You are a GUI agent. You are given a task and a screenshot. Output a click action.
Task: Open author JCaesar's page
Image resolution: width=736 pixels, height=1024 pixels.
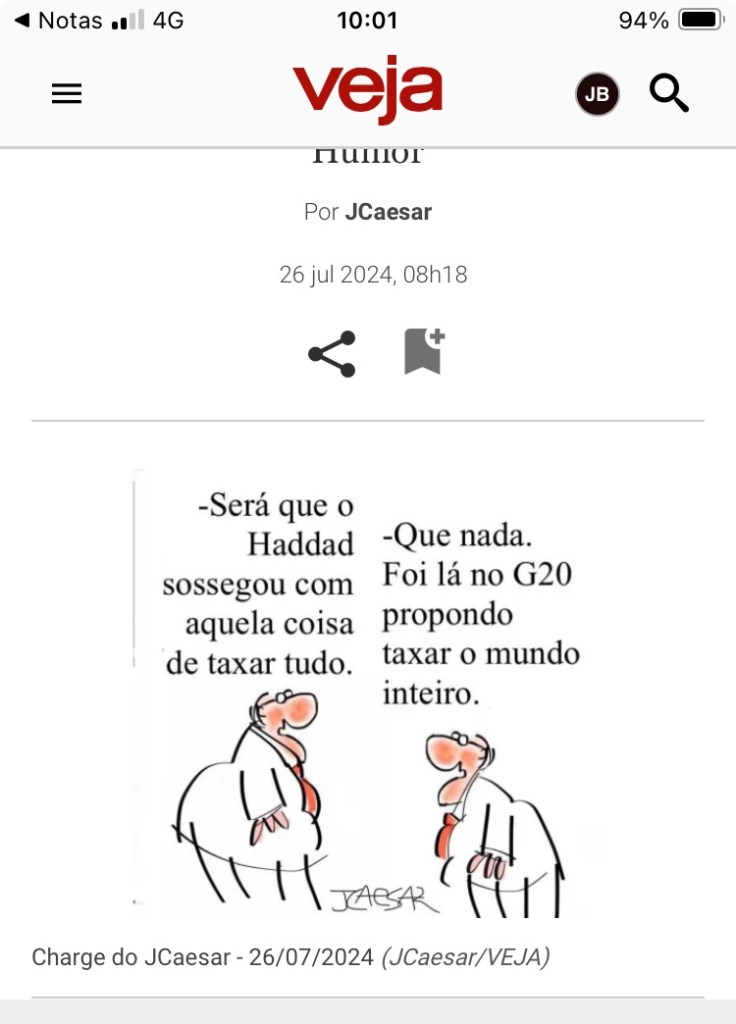click(388, 212)
